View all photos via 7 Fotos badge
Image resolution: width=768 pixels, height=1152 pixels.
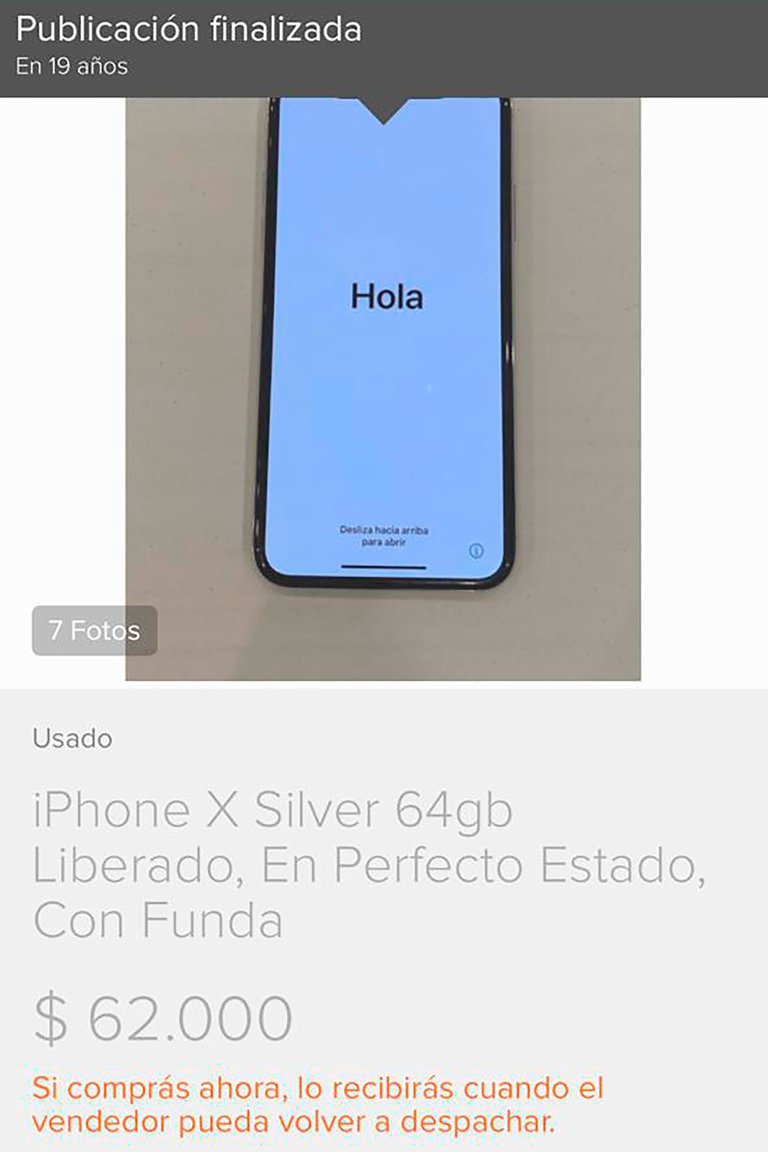[94, 631]
